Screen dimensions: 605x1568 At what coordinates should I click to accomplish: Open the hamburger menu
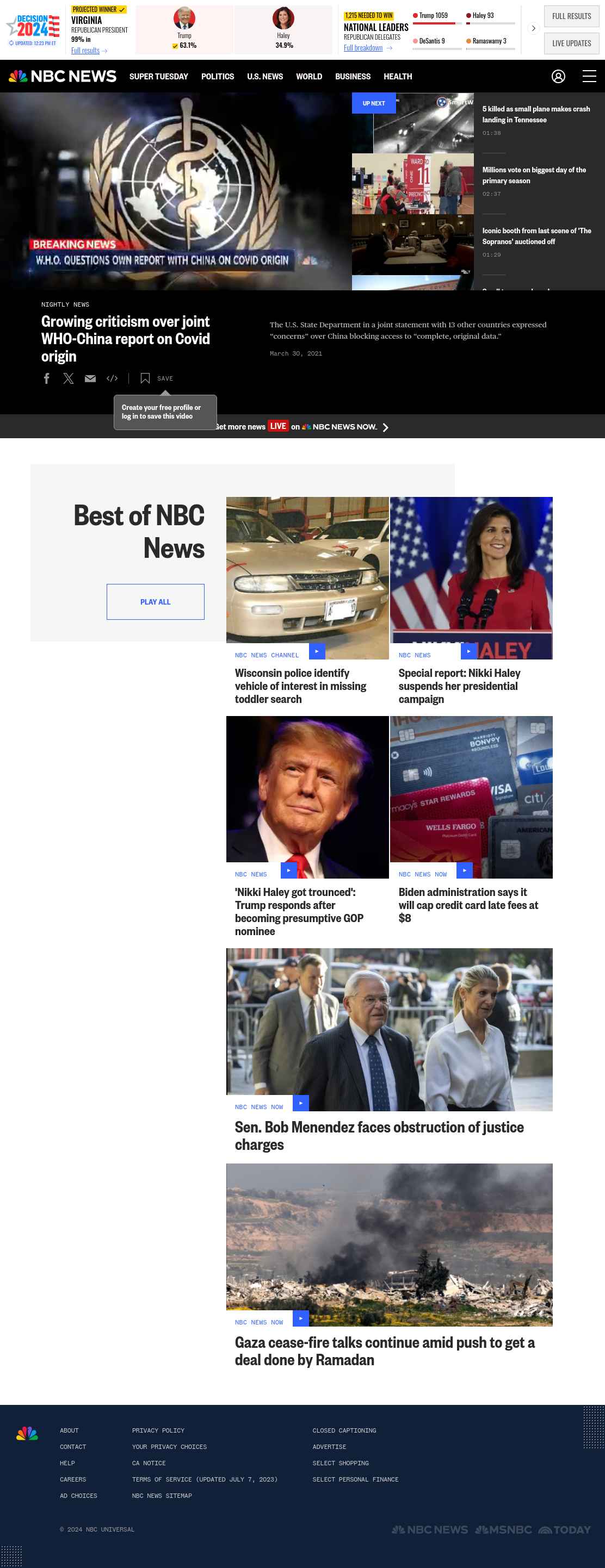tap(589, 76)
